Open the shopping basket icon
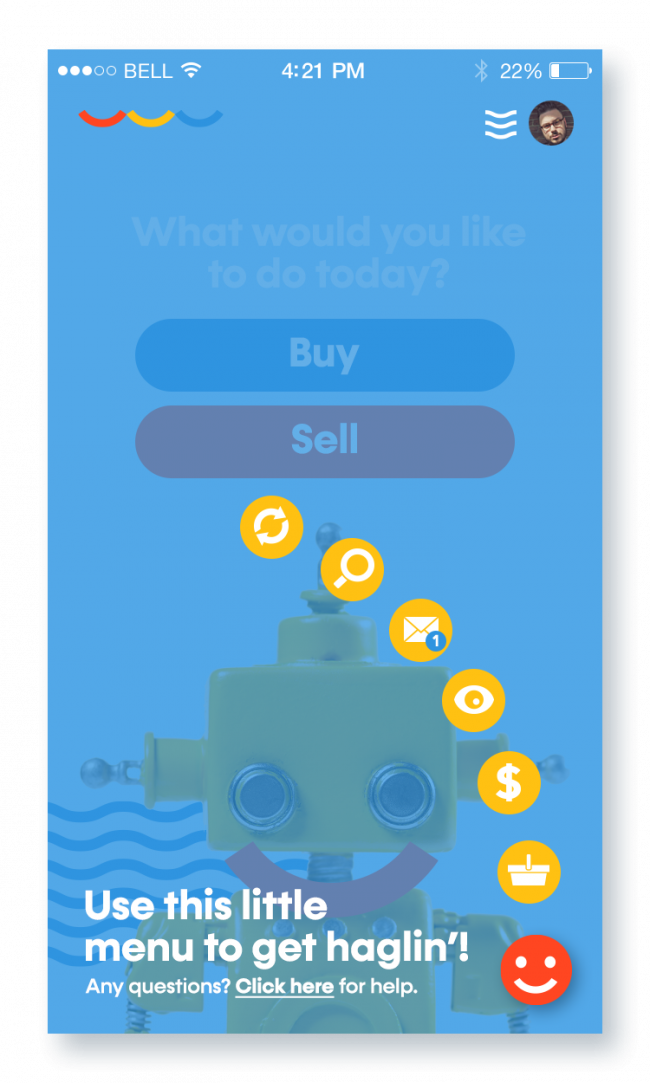 (x=528, y=872)
